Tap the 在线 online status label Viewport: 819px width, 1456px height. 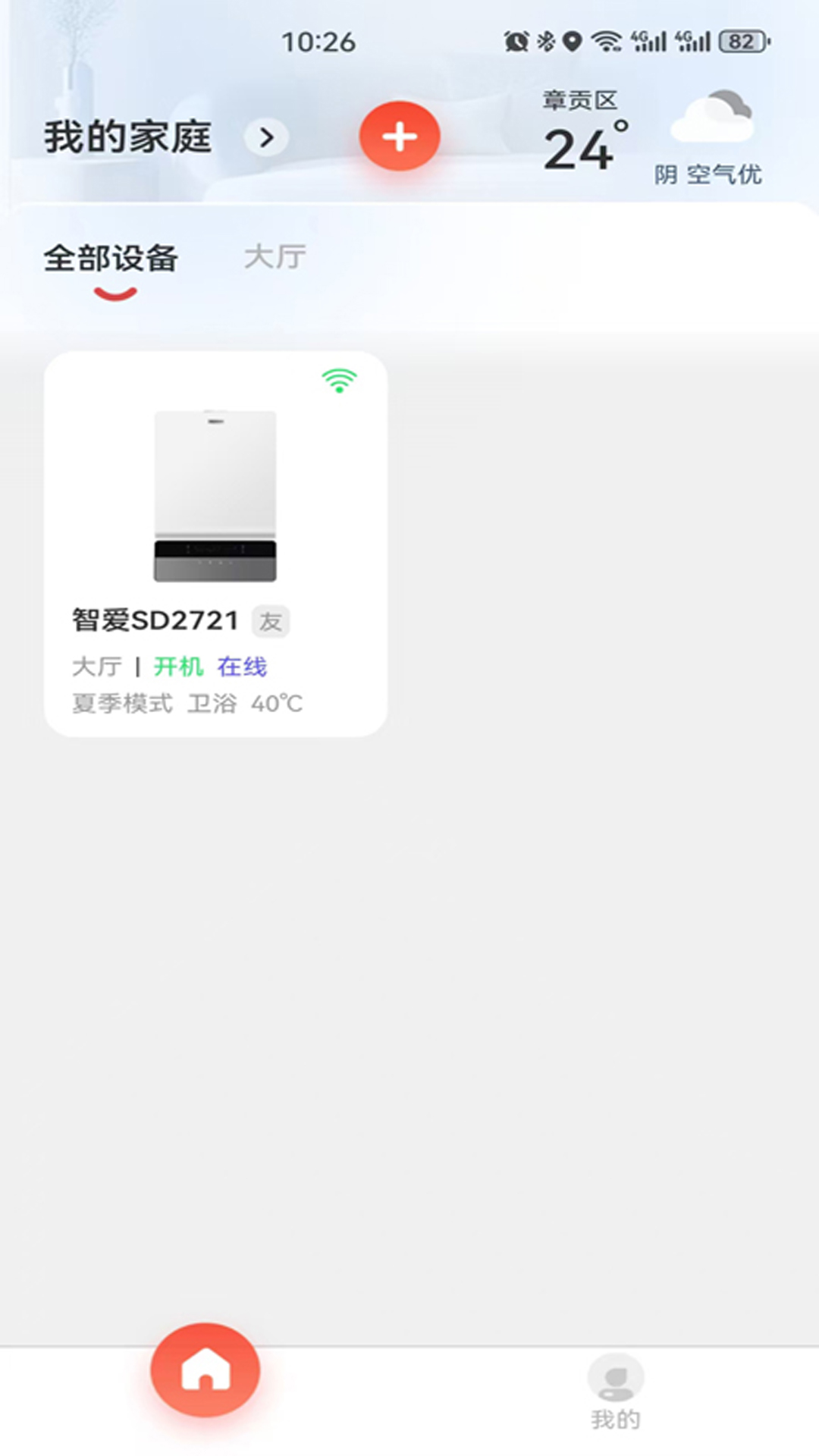click(241, 667)
